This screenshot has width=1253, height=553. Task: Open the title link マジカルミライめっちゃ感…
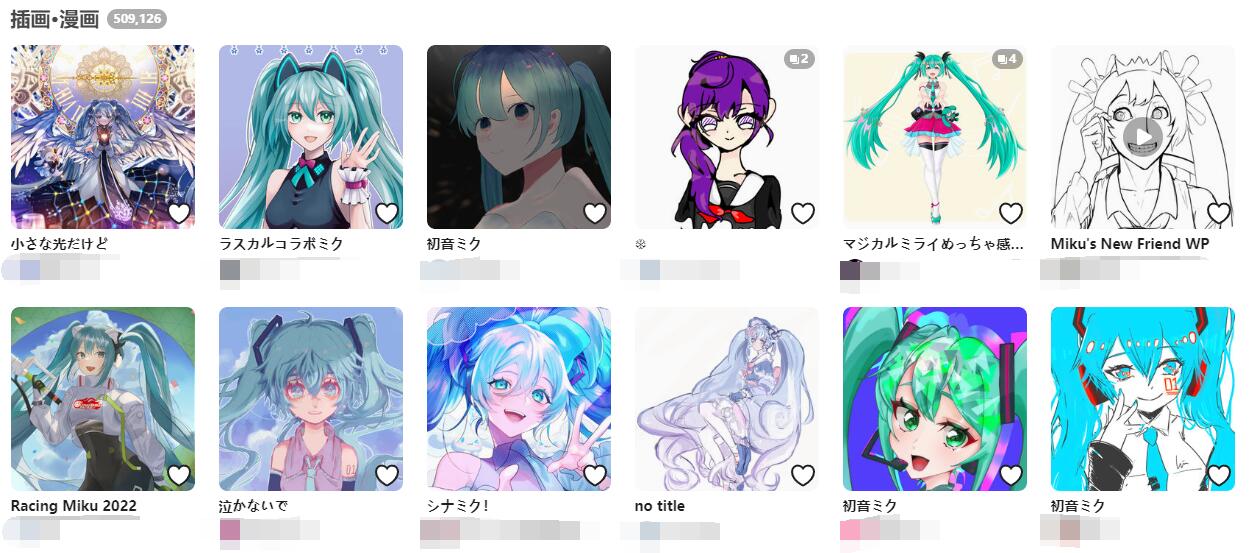pos(934,243)
